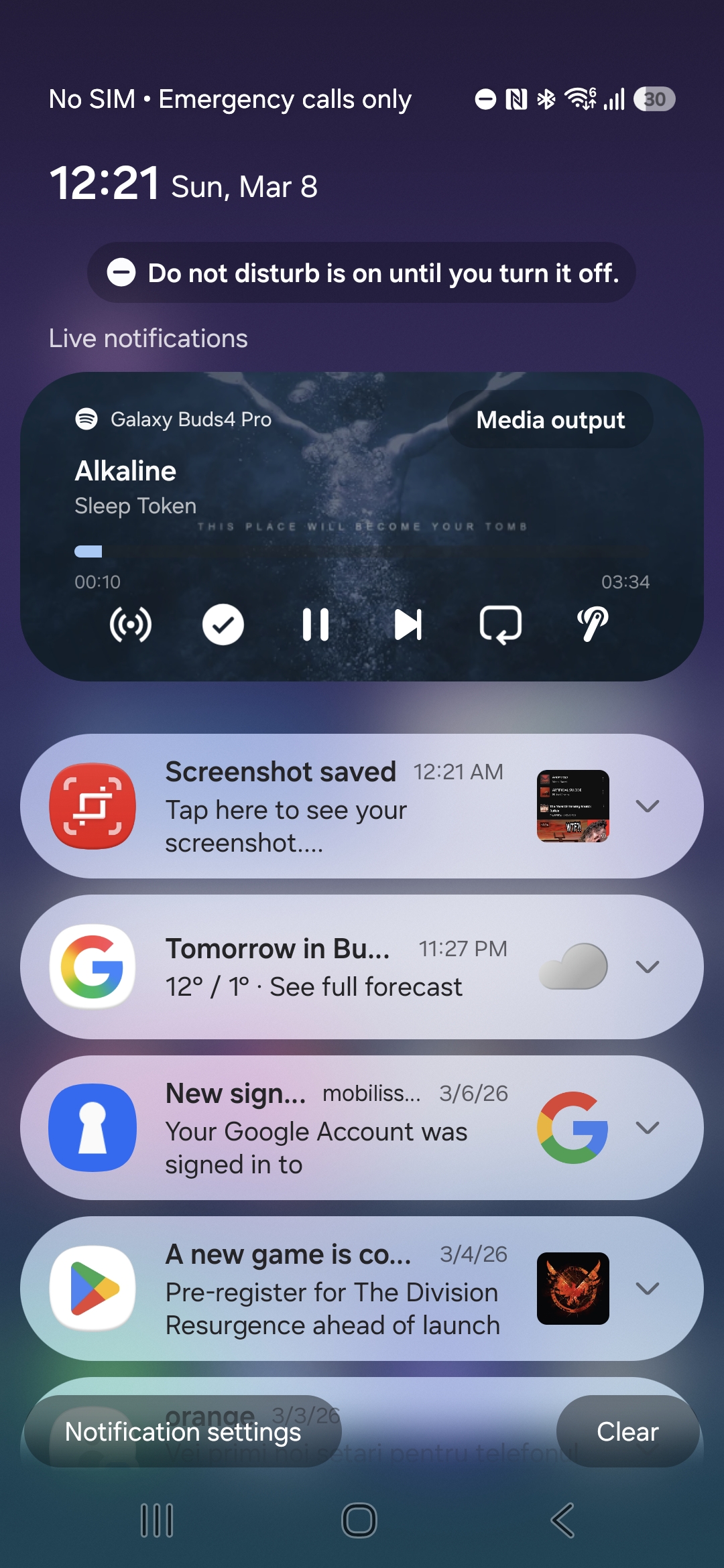Open the Google weather forecast notification
The image size is (724, 1568).
click(x=335, y=968)
